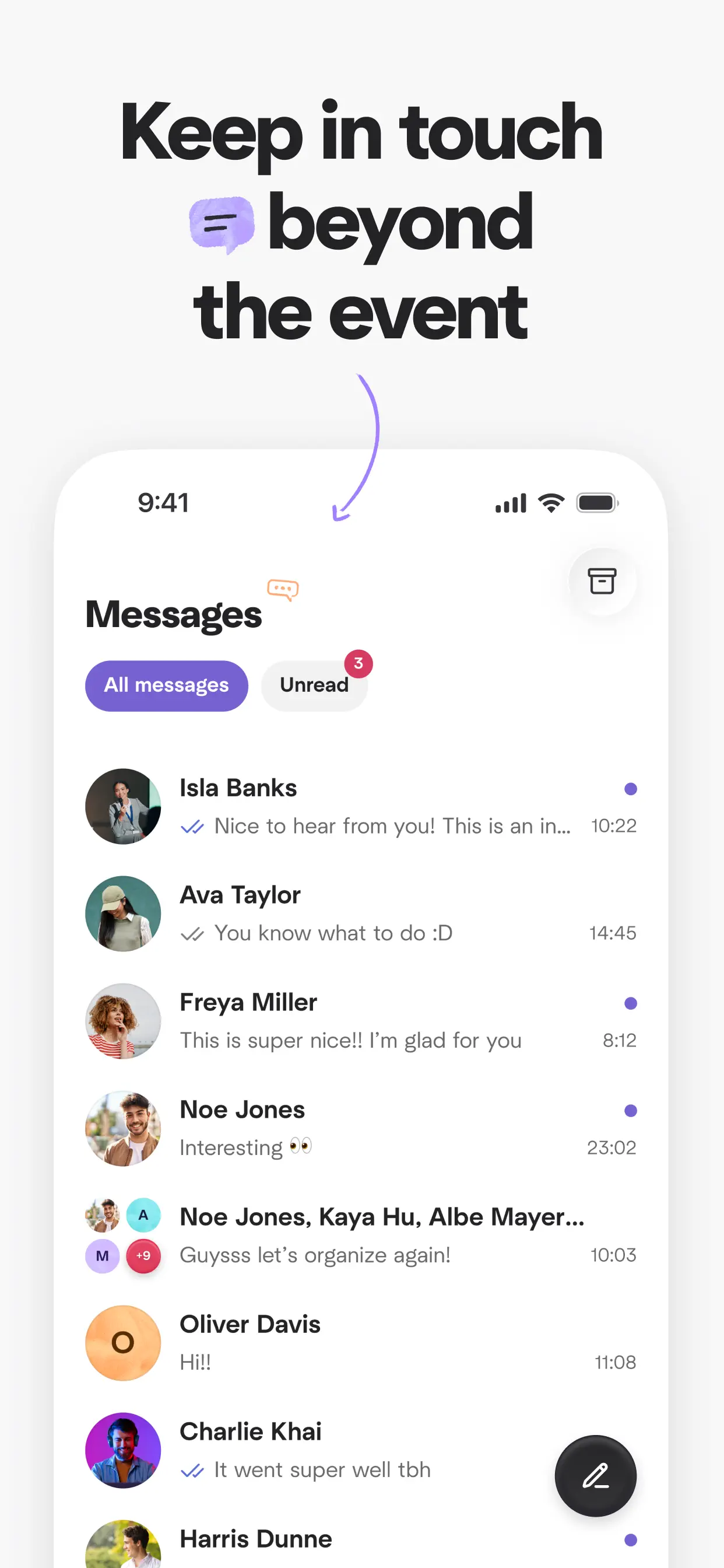Click the unread dot next to Freya Miller

(631, 1003)
